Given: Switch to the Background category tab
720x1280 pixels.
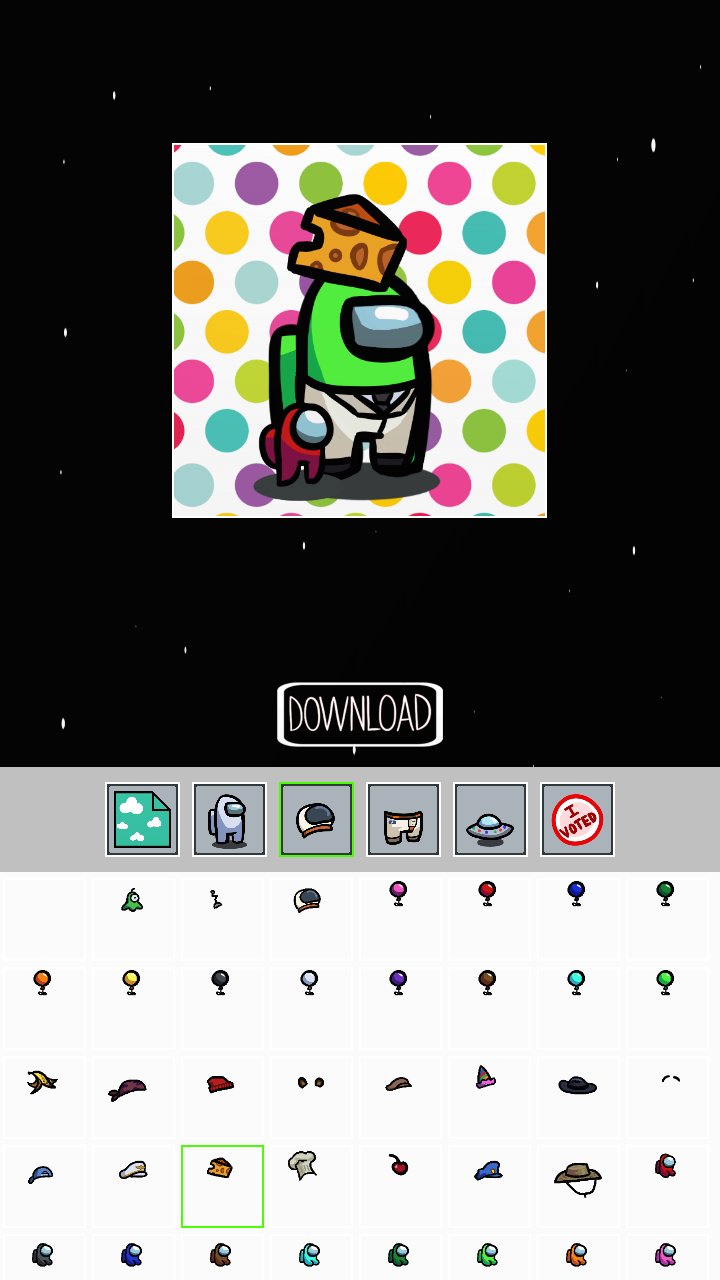Looking at the screenshot, I should click(x=141, y=819).
